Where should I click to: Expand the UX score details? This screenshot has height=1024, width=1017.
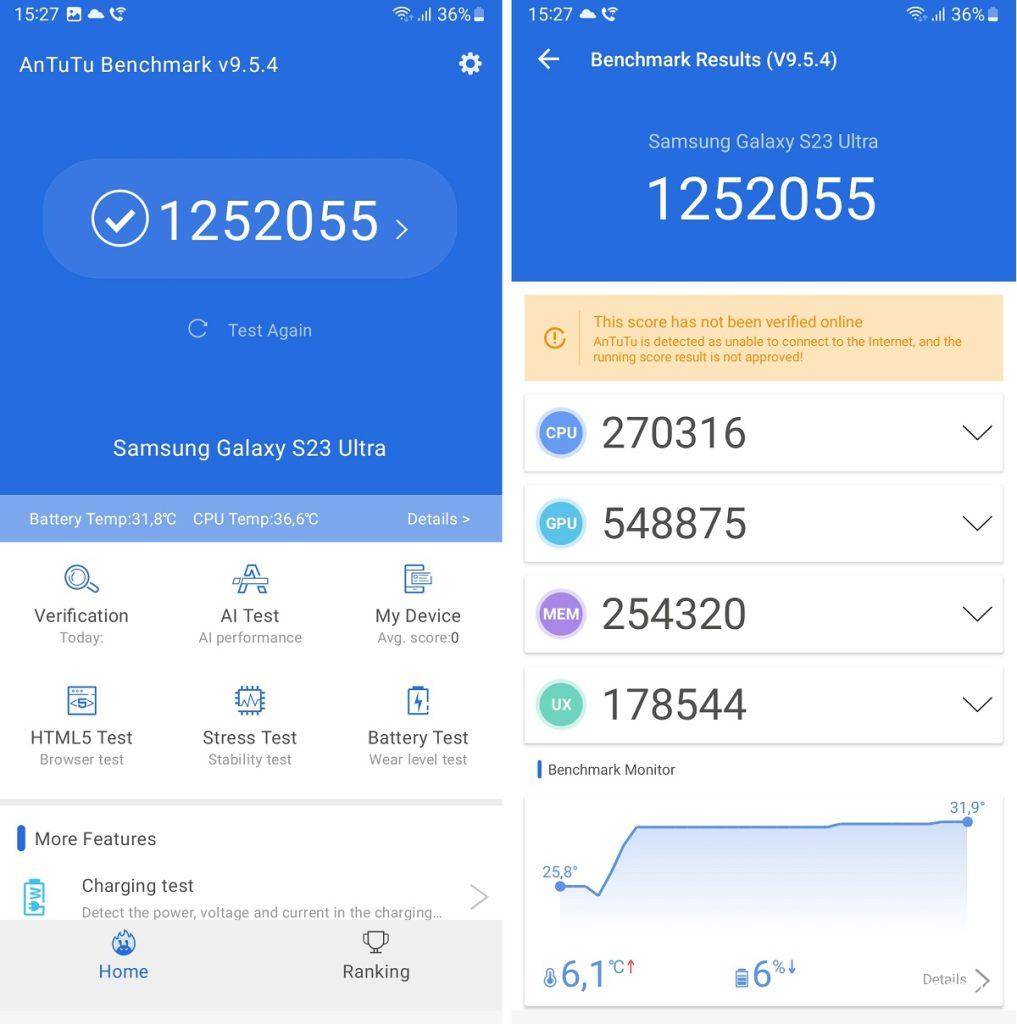click(x=976, y=704)
